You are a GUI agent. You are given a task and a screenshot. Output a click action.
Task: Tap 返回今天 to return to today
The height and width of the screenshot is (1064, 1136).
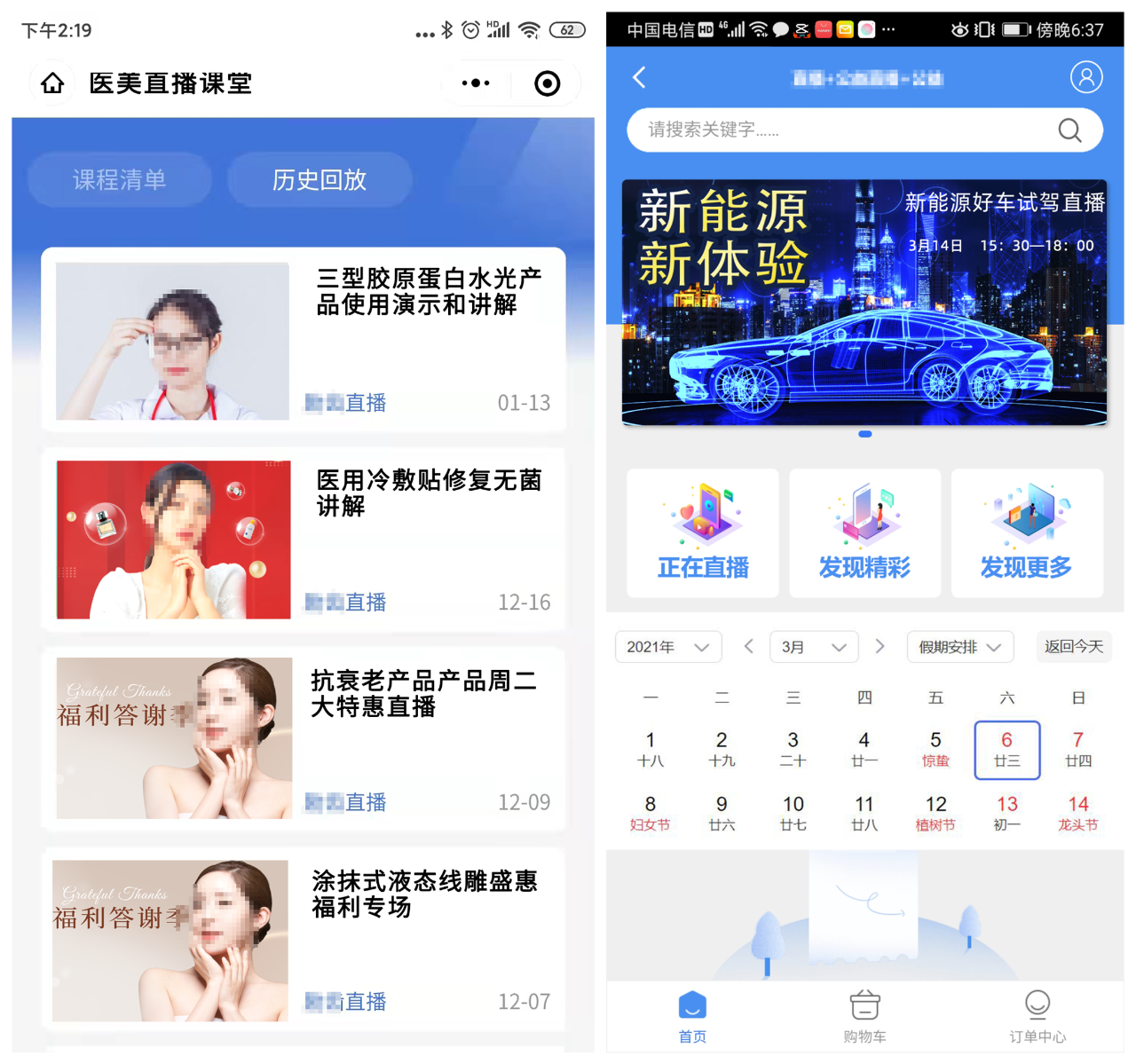click(x=1073, y=647)
